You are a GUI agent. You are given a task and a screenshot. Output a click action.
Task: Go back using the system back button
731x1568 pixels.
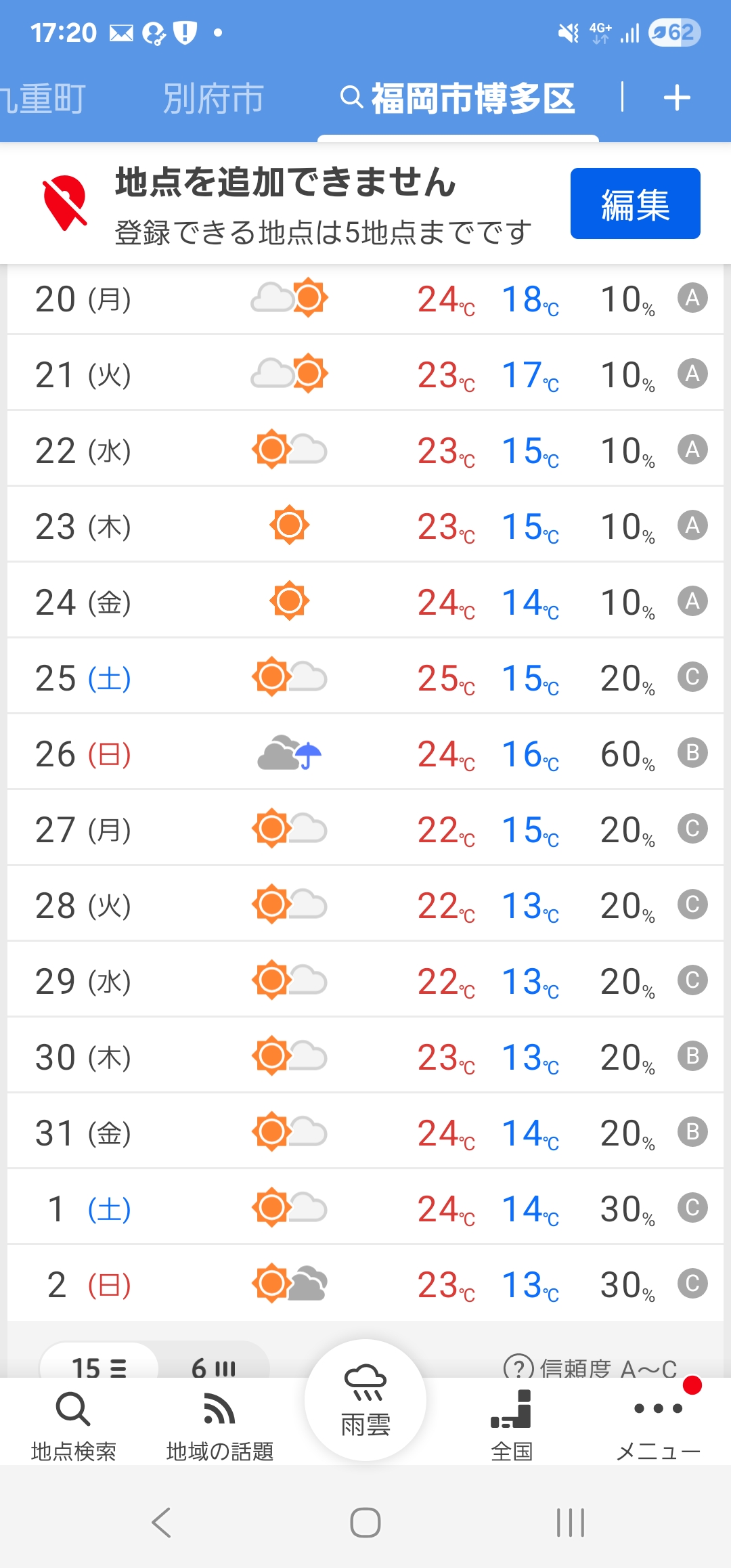[x=161, y=1523]
